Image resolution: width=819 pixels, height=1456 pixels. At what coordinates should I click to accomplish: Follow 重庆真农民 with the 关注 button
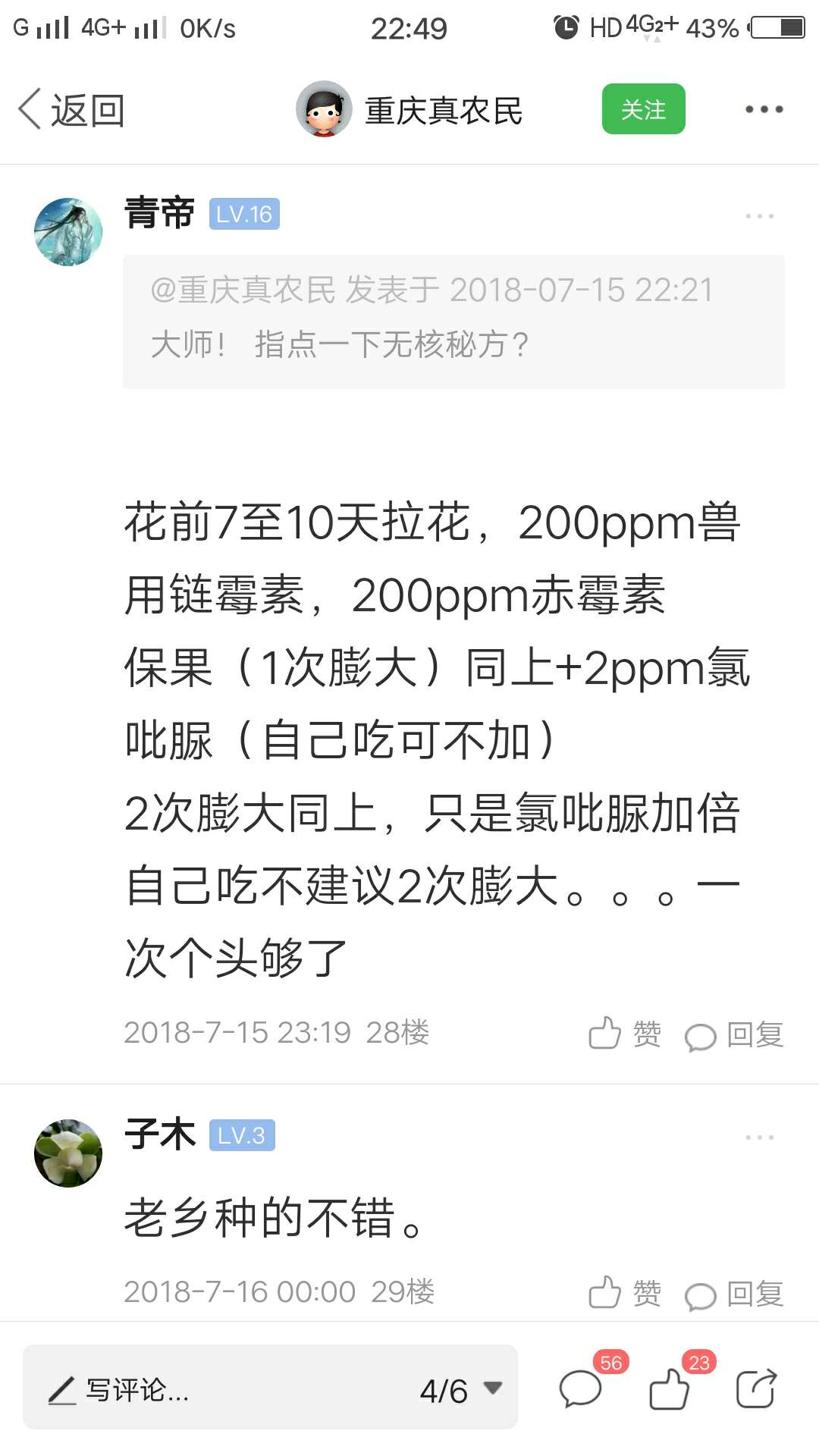(x=643, y=109)
